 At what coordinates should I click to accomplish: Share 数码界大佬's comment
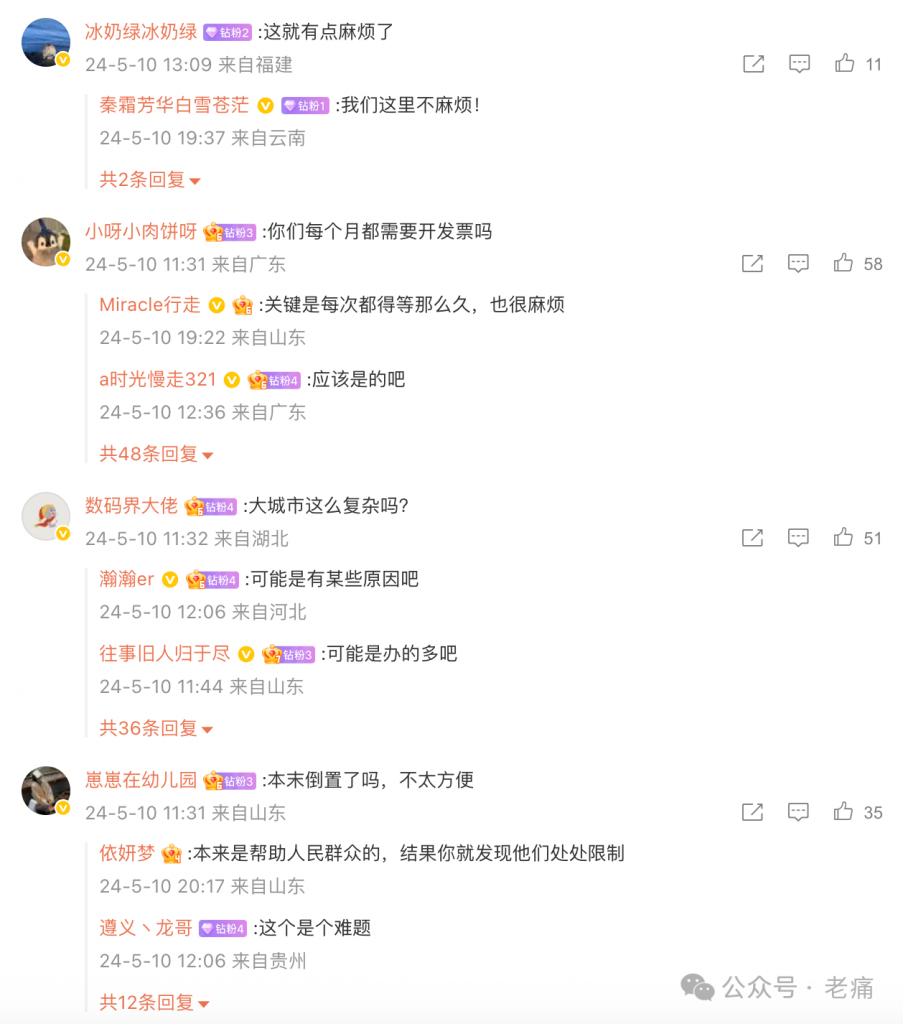click(752, 538)
